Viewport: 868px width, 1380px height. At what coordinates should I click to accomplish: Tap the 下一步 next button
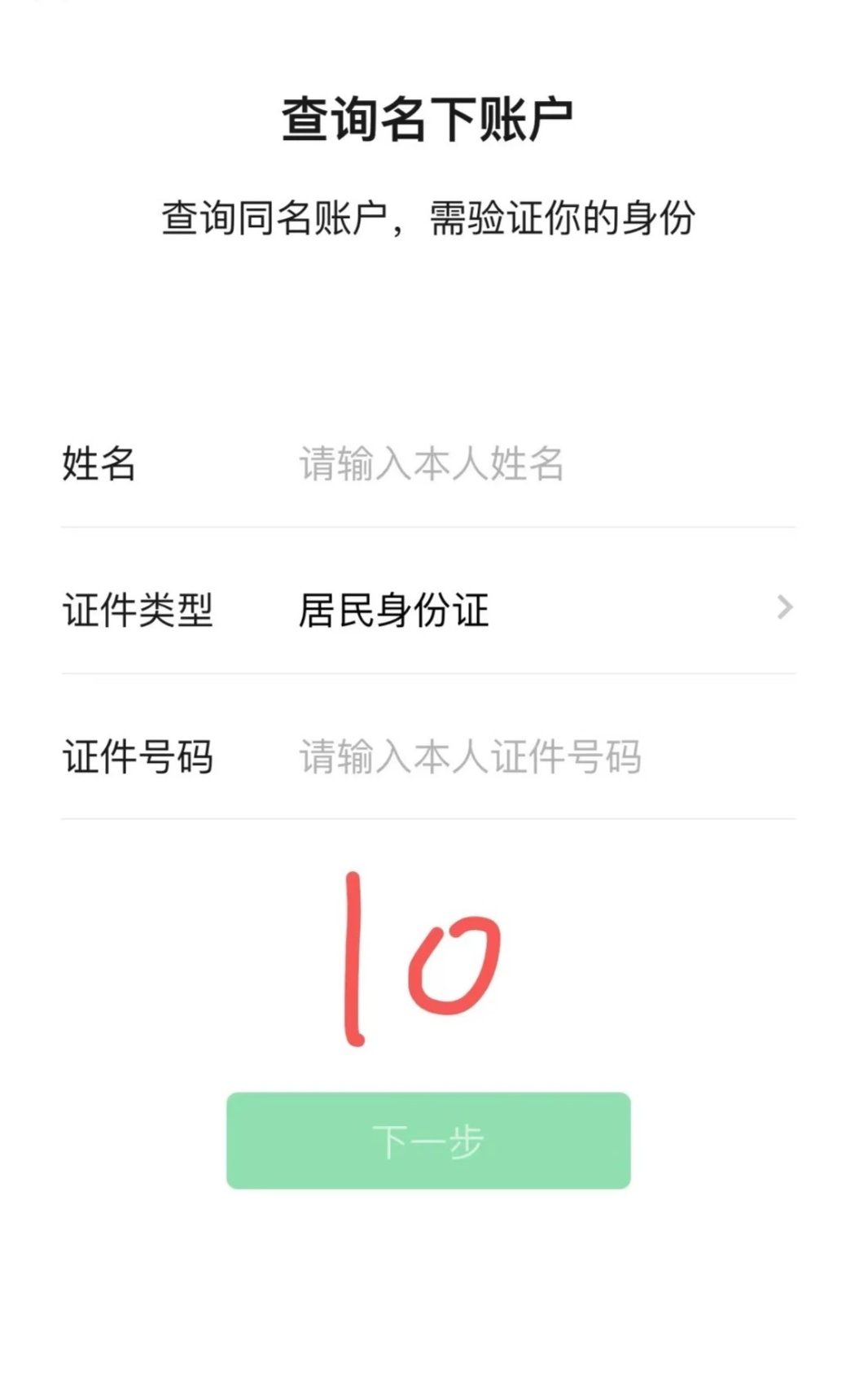point(428,1140)
